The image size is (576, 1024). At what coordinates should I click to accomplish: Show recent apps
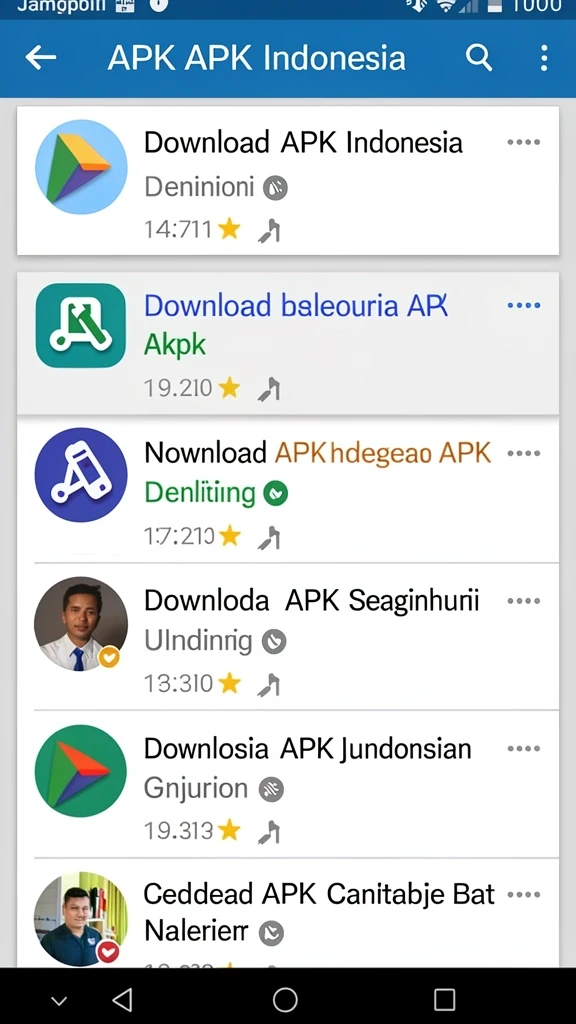pos(445,999)
